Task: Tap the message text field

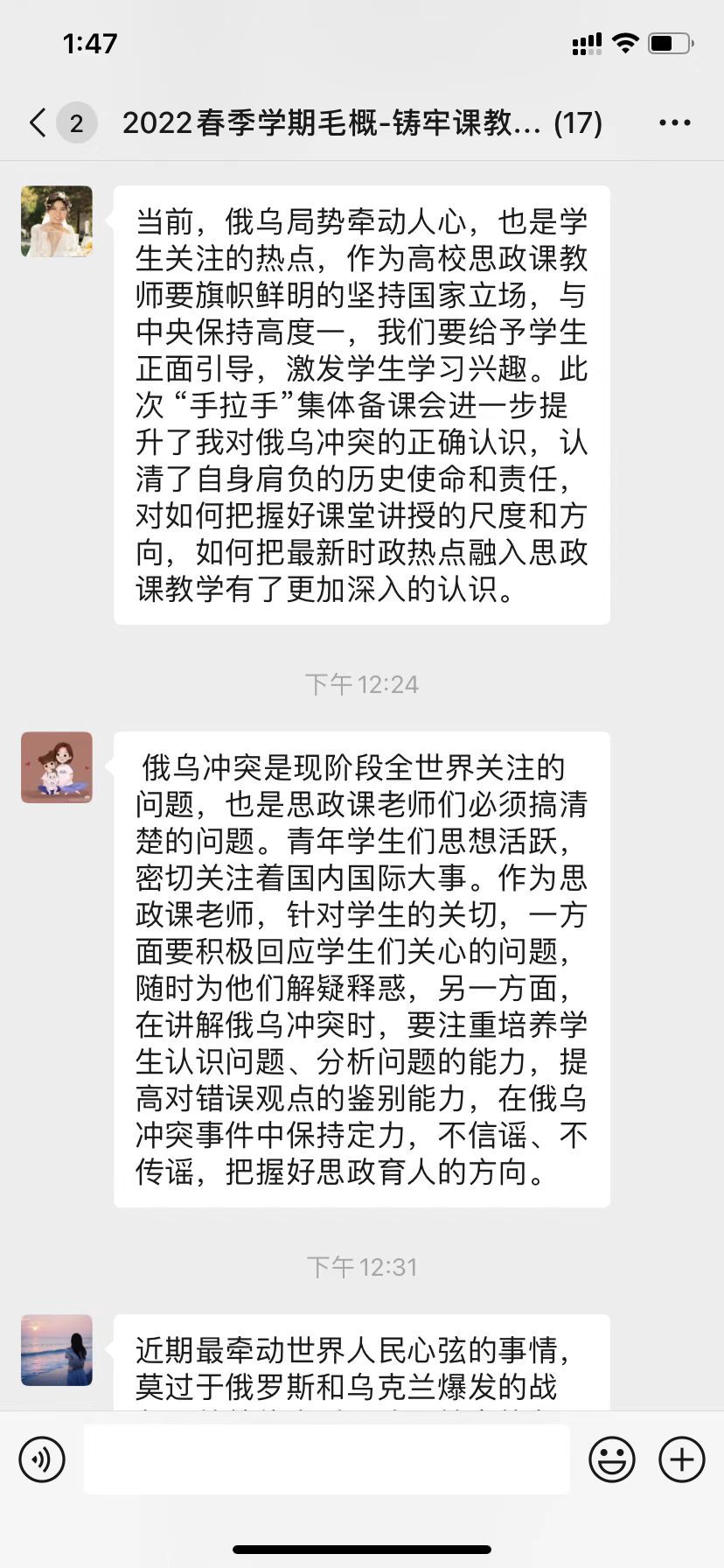Action: tap(326, 1459)
